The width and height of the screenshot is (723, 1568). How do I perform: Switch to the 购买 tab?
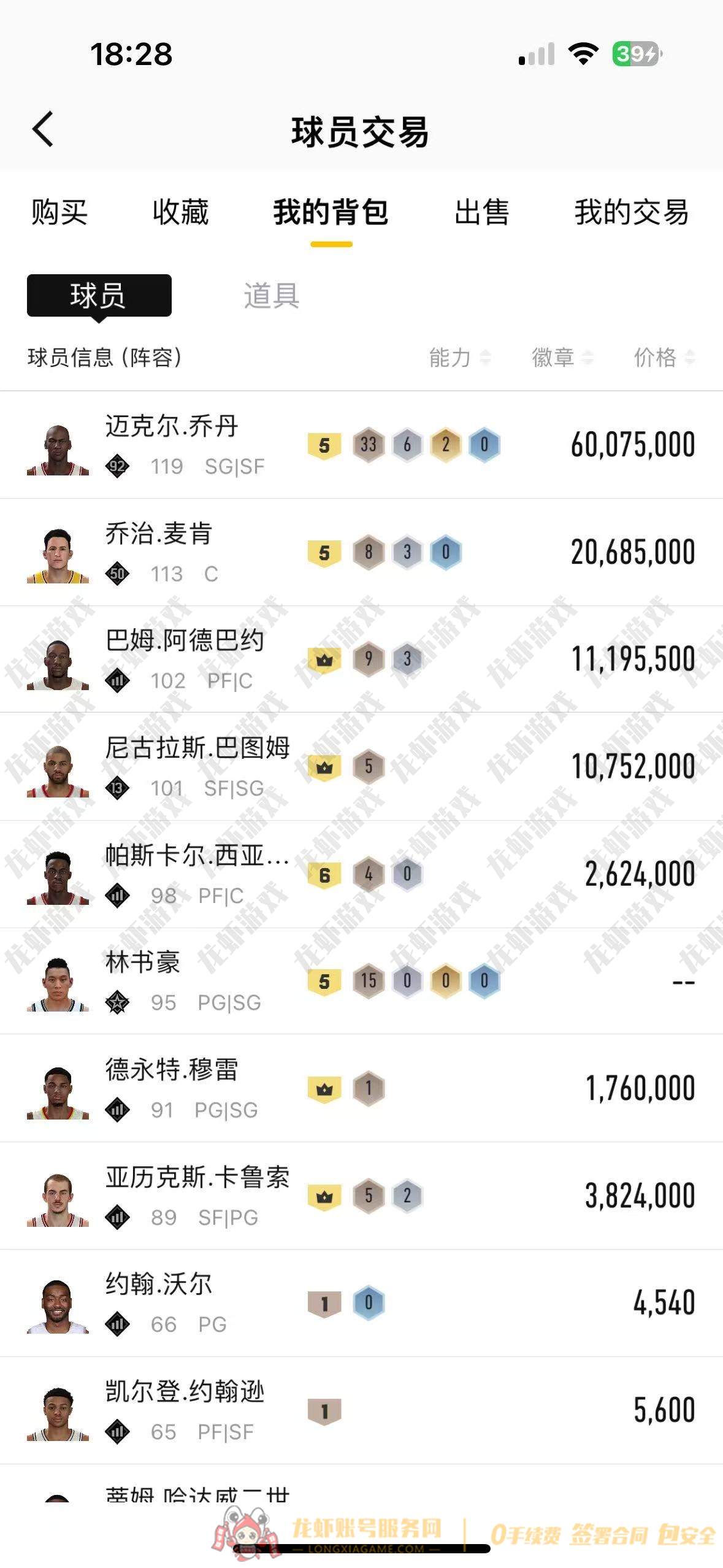click(59, 213)
